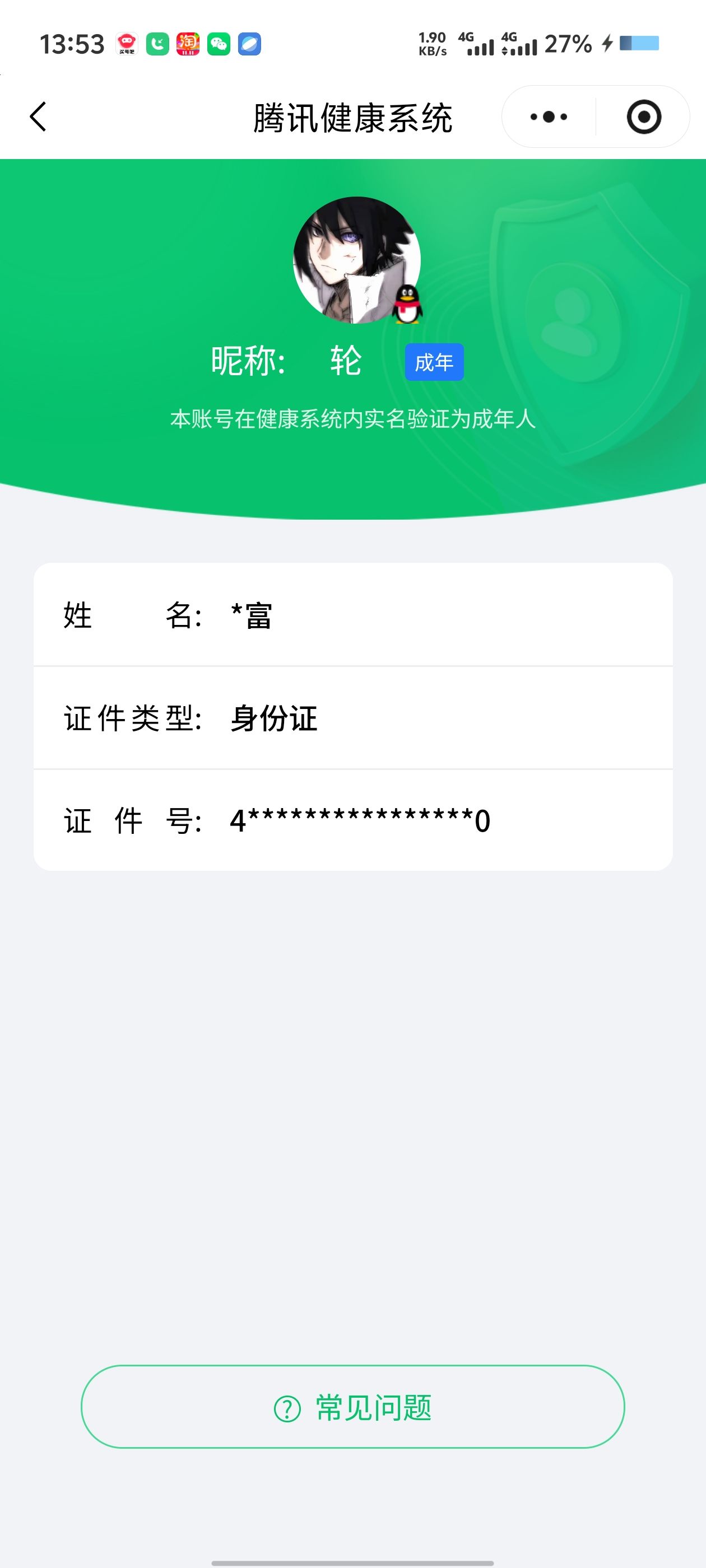Viewport: 706px width, 1568px height.
Task: Tap the red notification icon in the status bar
Action: [x=126, y=43]
